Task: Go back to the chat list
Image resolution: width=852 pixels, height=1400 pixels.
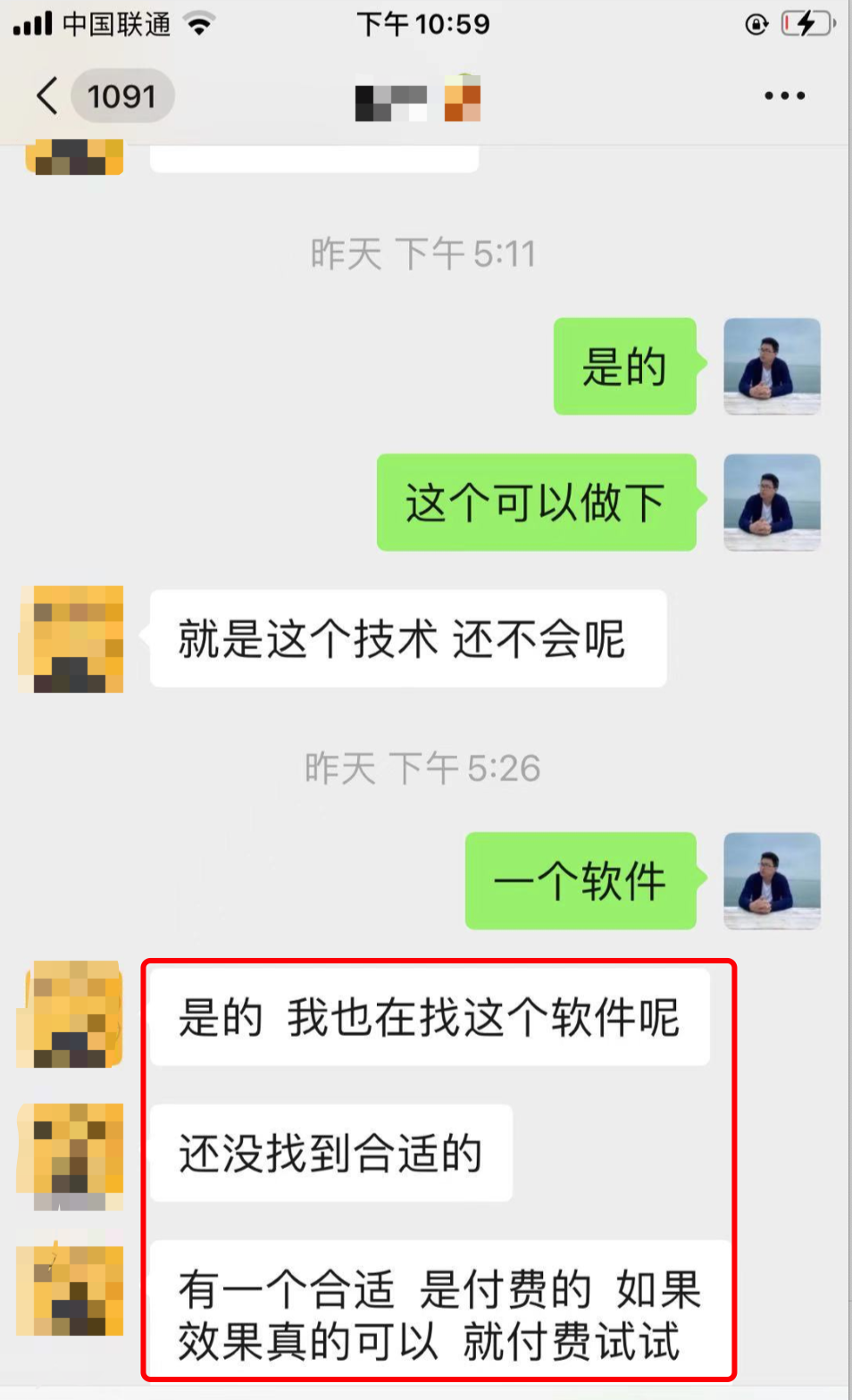Action: [48, 96]
